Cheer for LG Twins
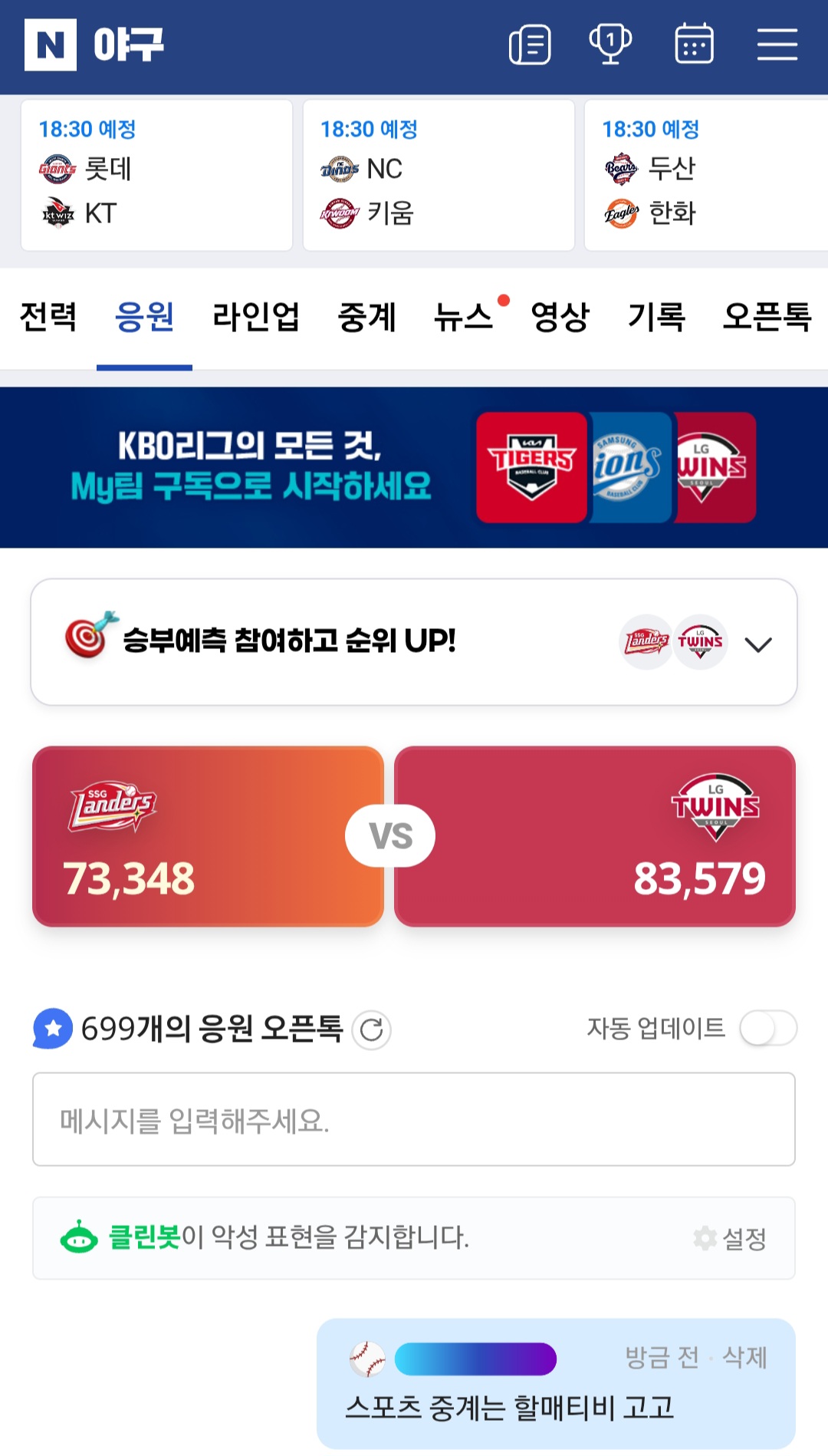 point(595,836)
